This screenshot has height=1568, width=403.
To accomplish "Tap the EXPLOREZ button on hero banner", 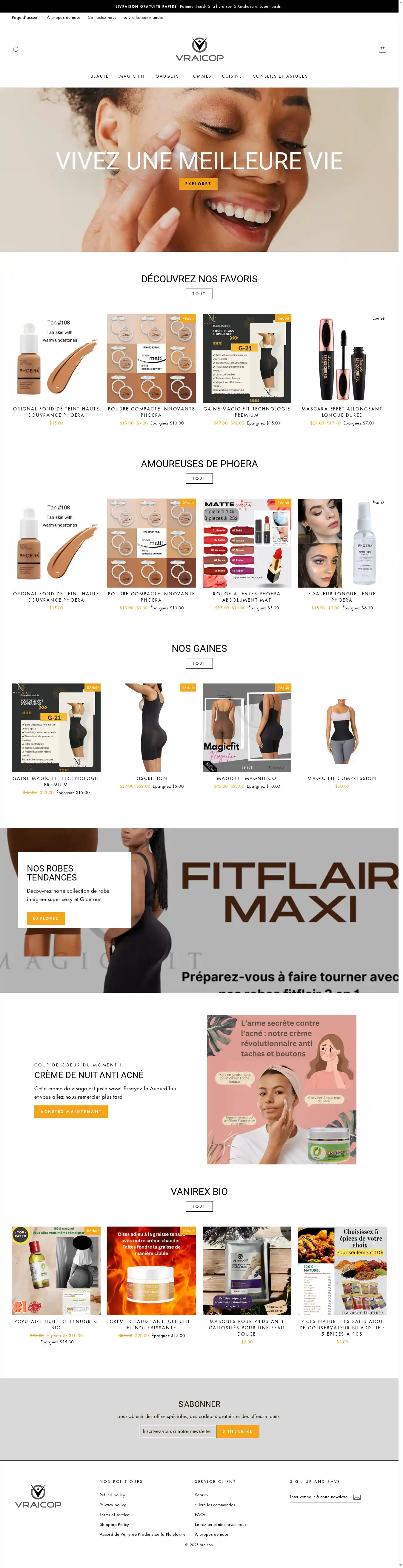I will click(198, 183).
